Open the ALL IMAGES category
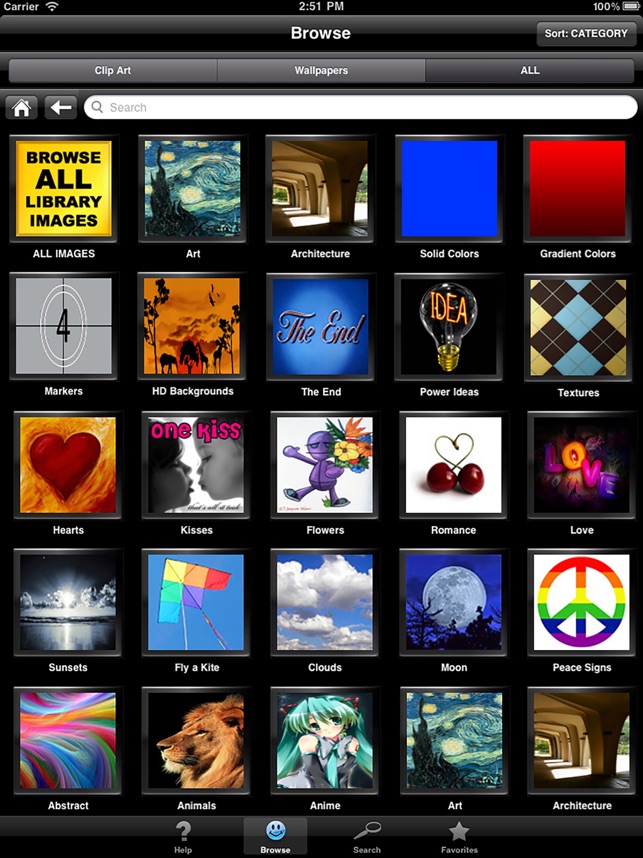Viewport: 643px width, 858px height. coord(64,189)
